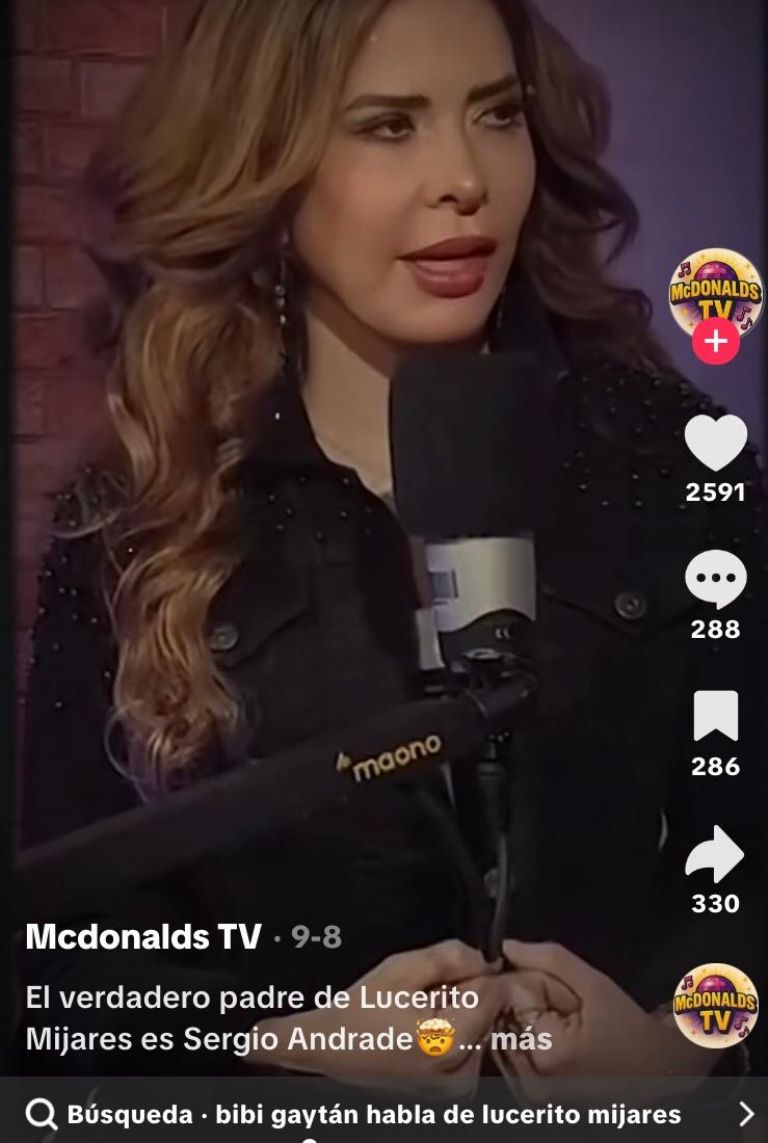Like the video using the heart icon
Image resolution: width=768 pixels, height=1143 pixels.
click(x=716, y=442)
